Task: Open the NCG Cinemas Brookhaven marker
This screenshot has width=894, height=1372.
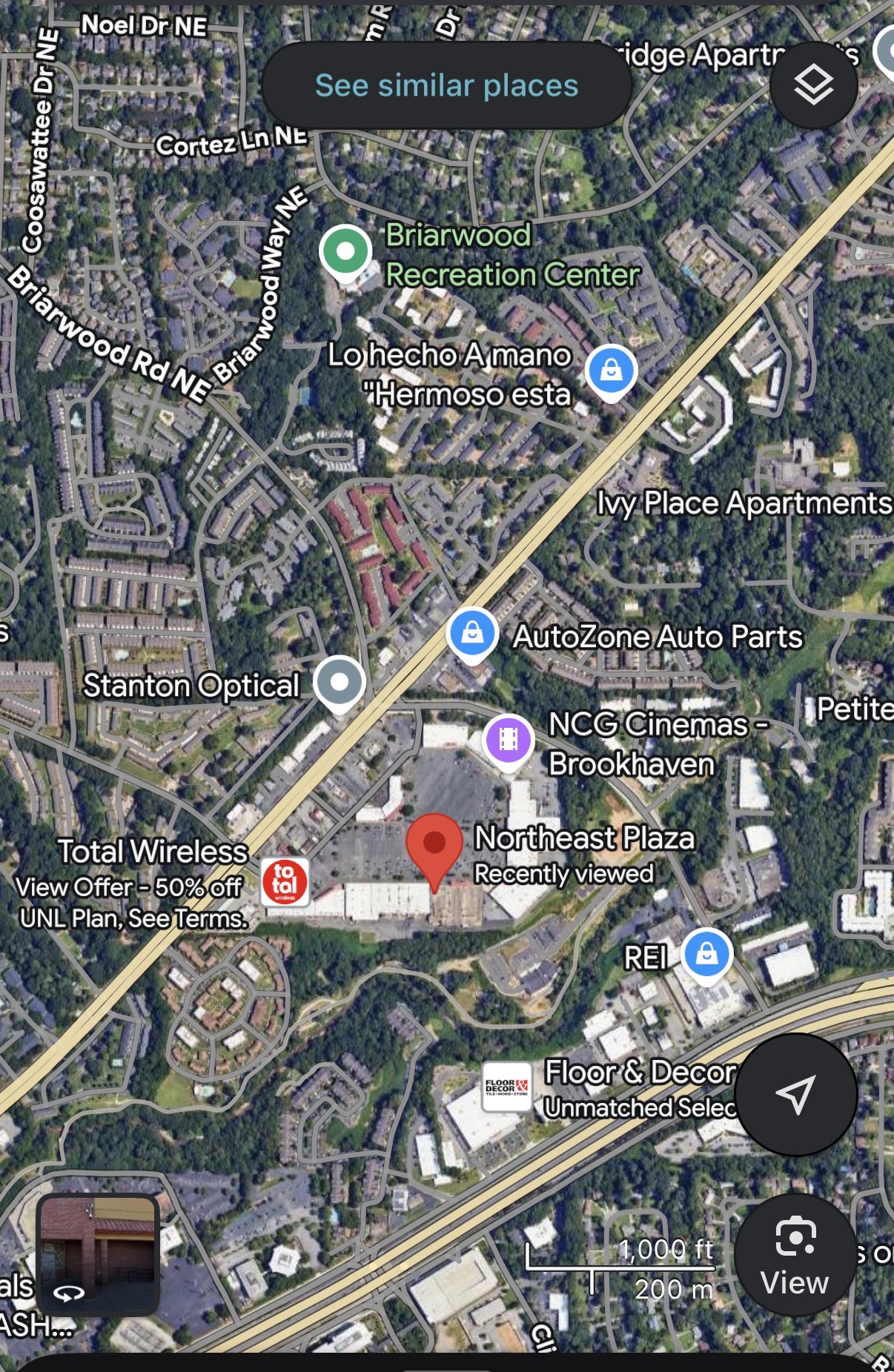Action: 509,740
